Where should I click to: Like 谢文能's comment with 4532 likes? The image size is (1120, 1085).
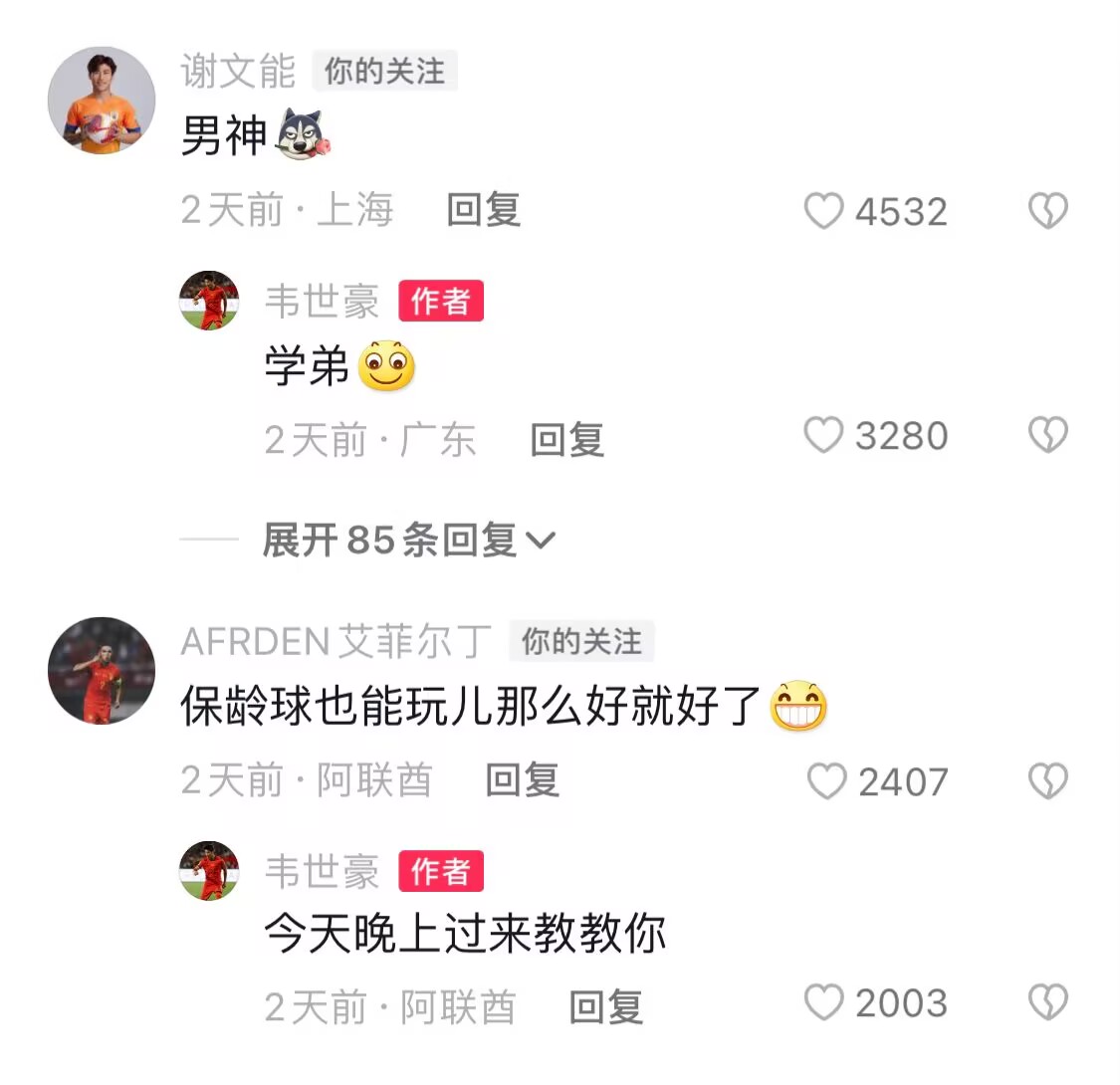click(823, 211)
